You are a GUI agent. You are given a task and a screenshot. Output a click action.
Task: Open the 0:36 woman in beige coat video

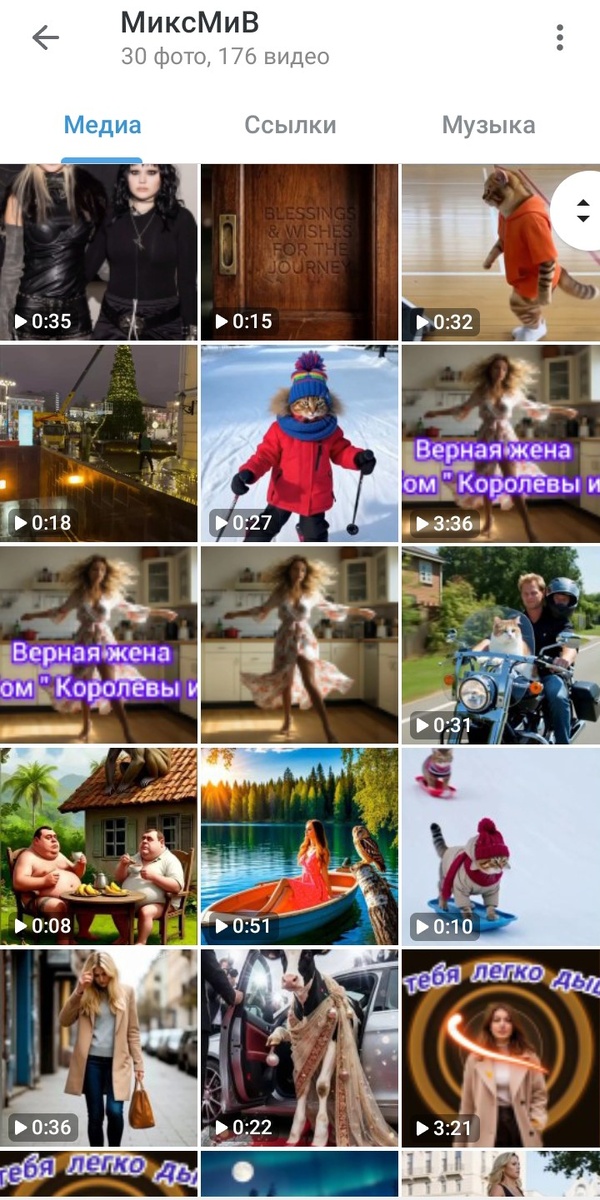point(98,1046)
